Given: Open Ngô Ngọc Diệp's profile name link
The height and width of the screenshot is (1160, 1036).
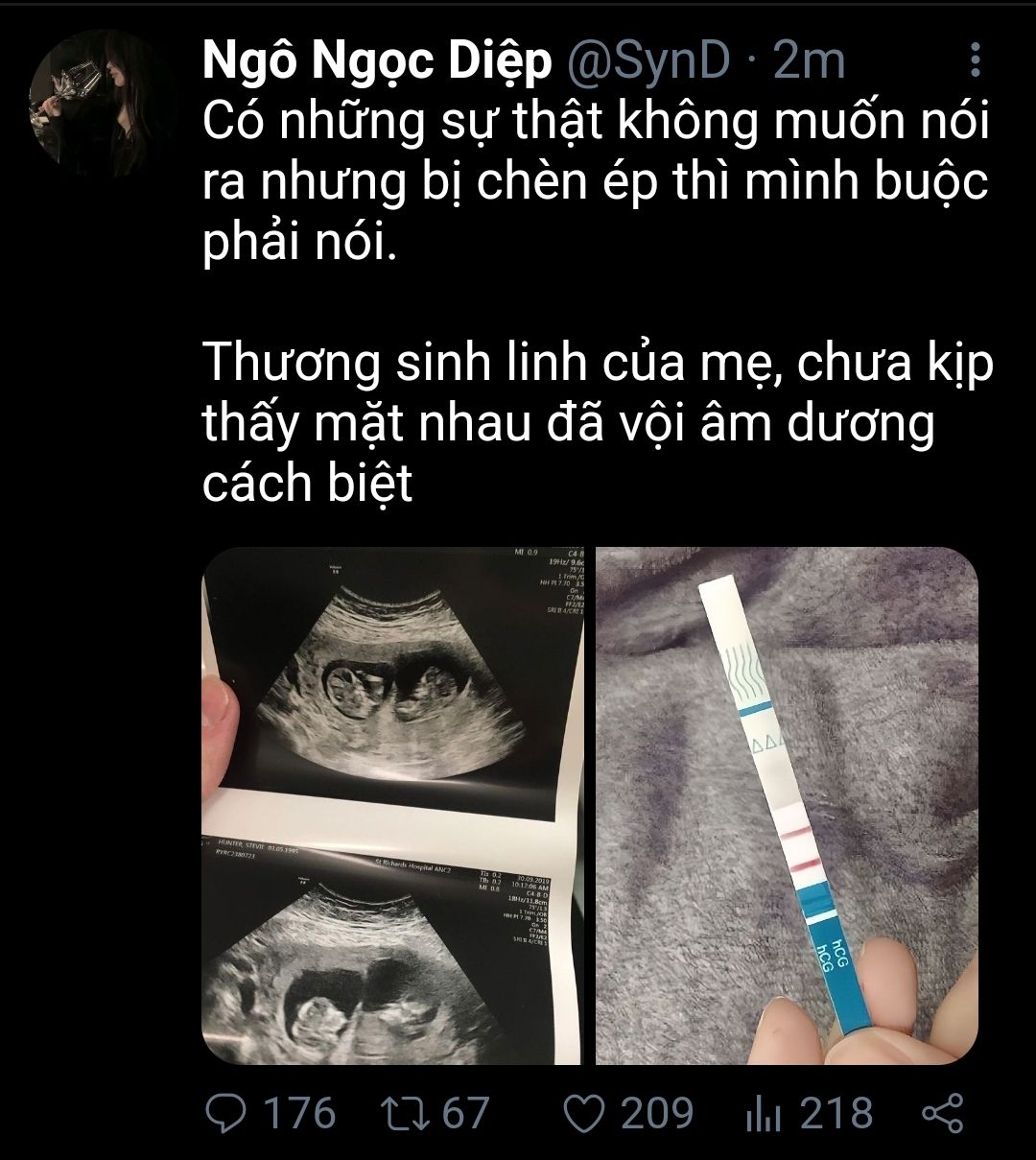Looking at the screenshot, I should click(x=378, y=62).
